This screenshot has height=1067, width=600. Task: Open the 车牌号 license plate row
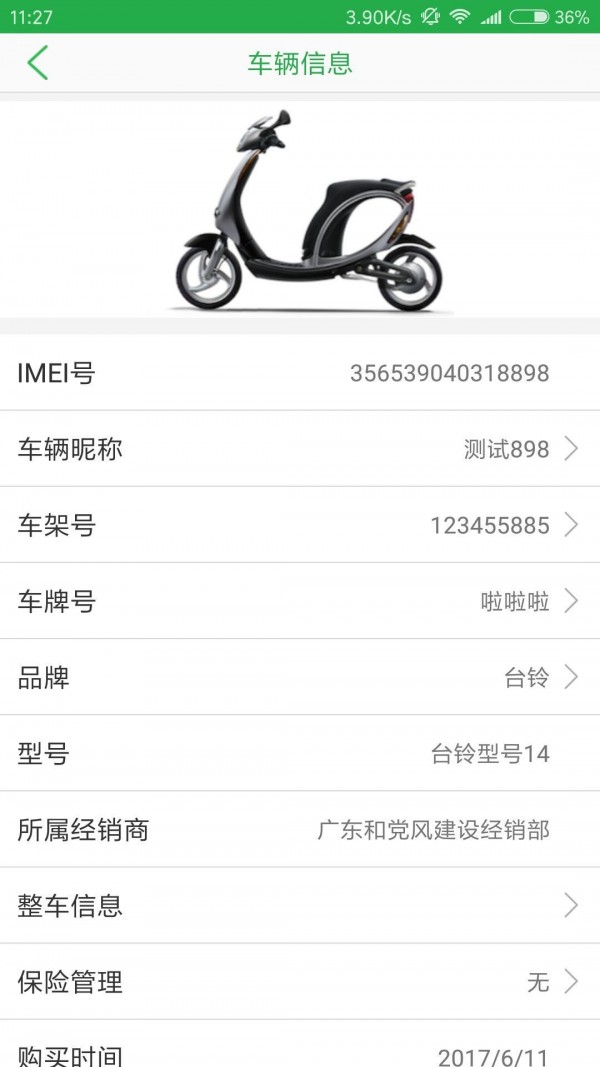(300, 601)
